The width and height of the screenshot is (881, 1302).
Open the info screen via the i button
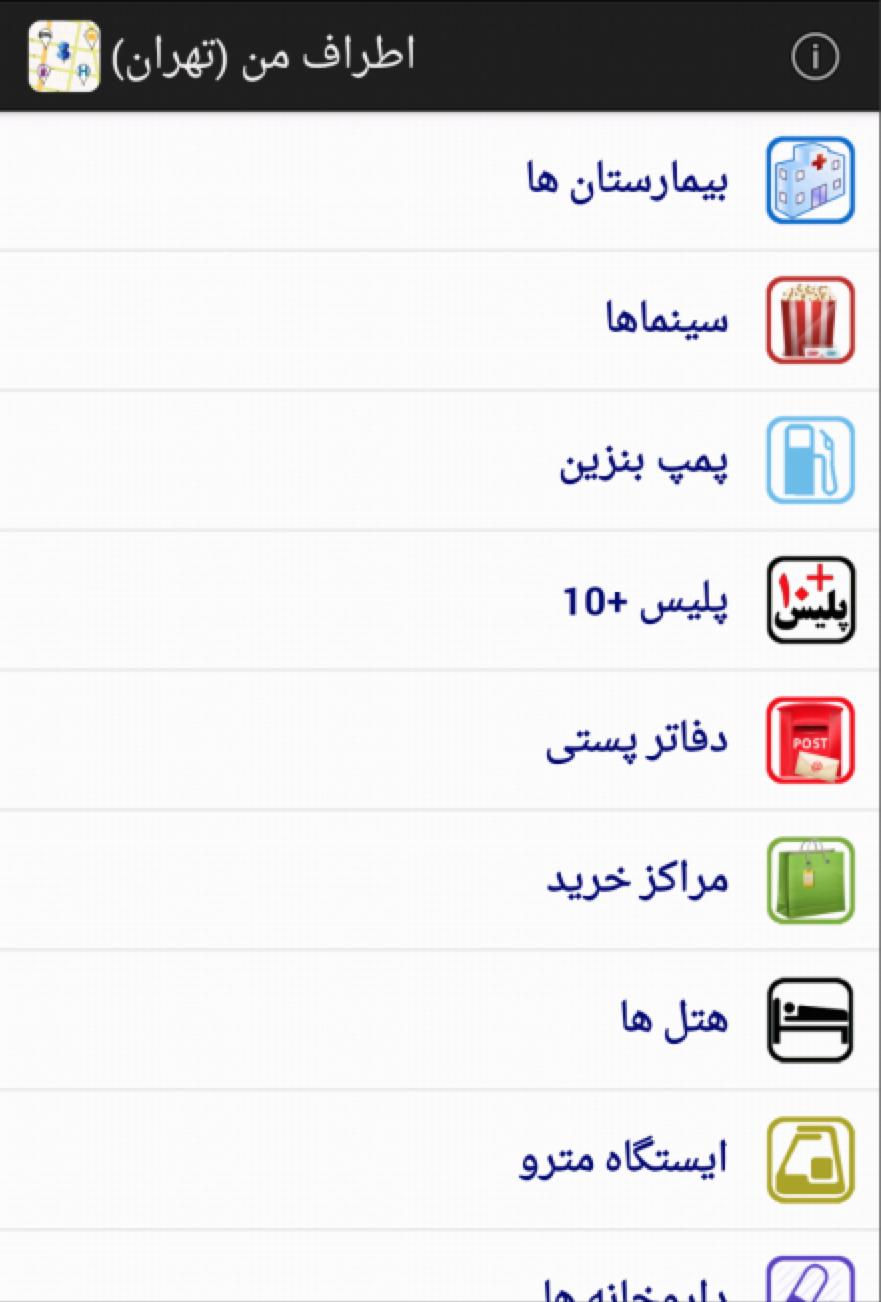tap(815, 57)
